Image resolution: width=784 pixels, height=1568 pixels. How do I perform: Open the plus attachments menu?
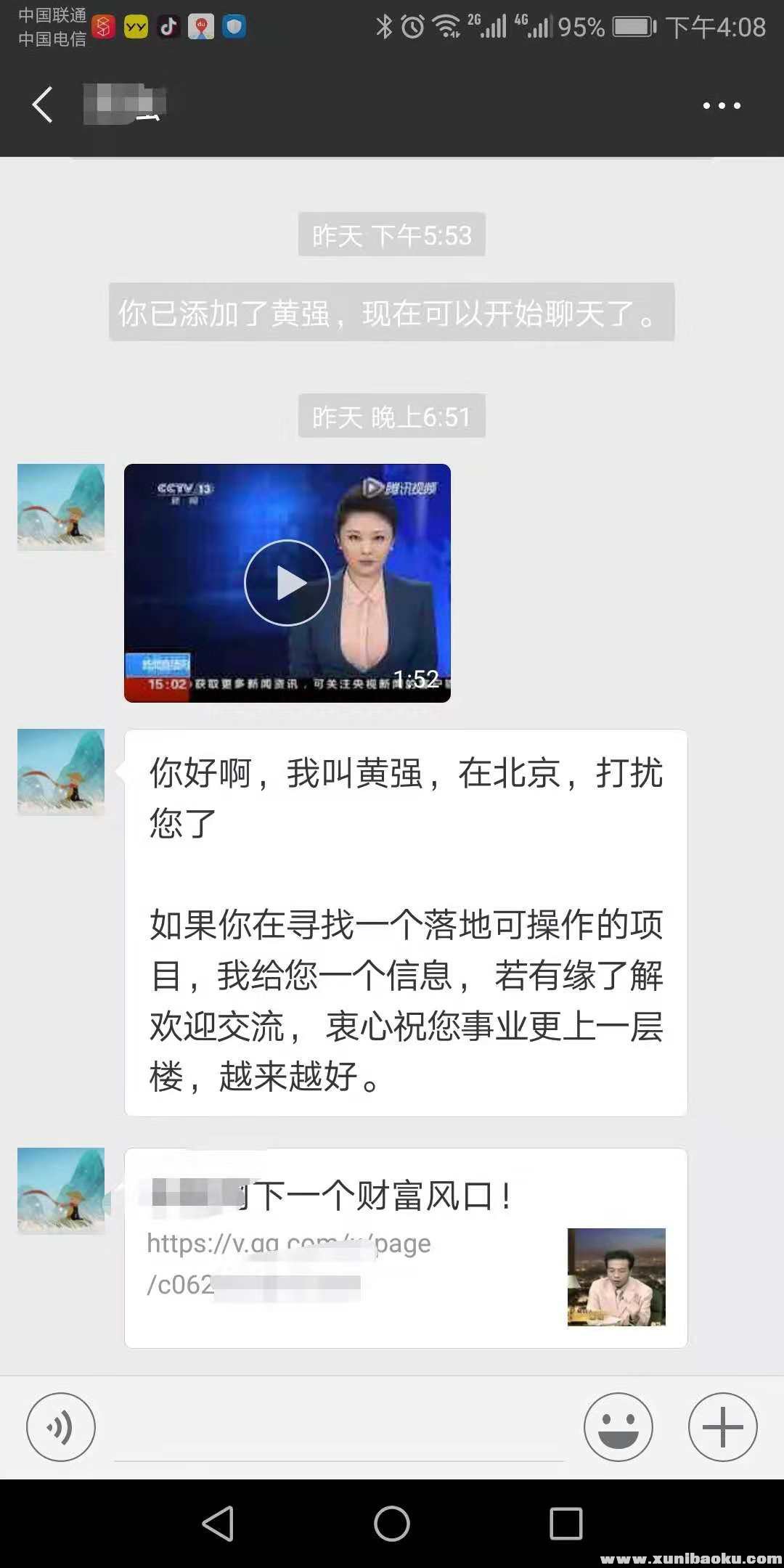[722, 1427]
